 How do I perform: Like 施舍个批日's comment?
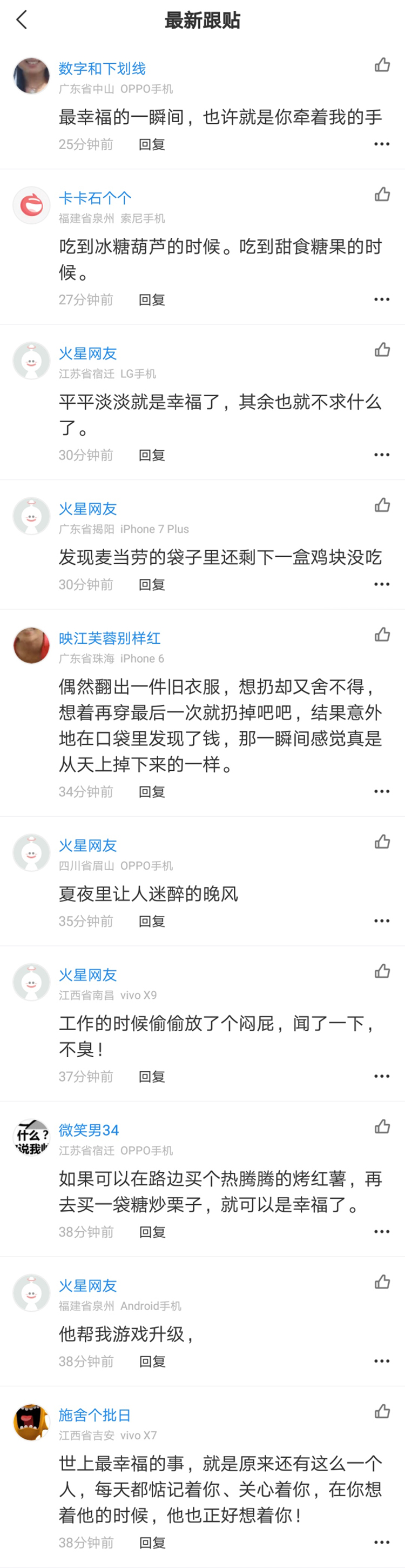click(x=382, y=1411)
